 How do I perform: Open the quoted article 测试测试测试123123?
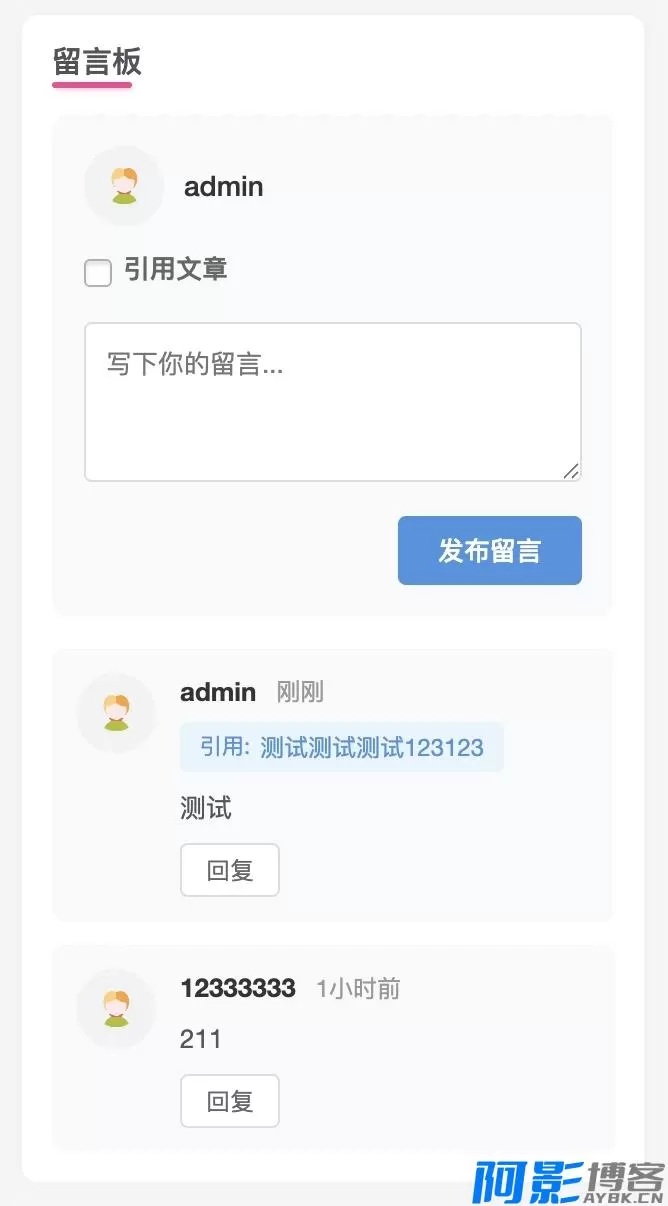pos(342,747)
